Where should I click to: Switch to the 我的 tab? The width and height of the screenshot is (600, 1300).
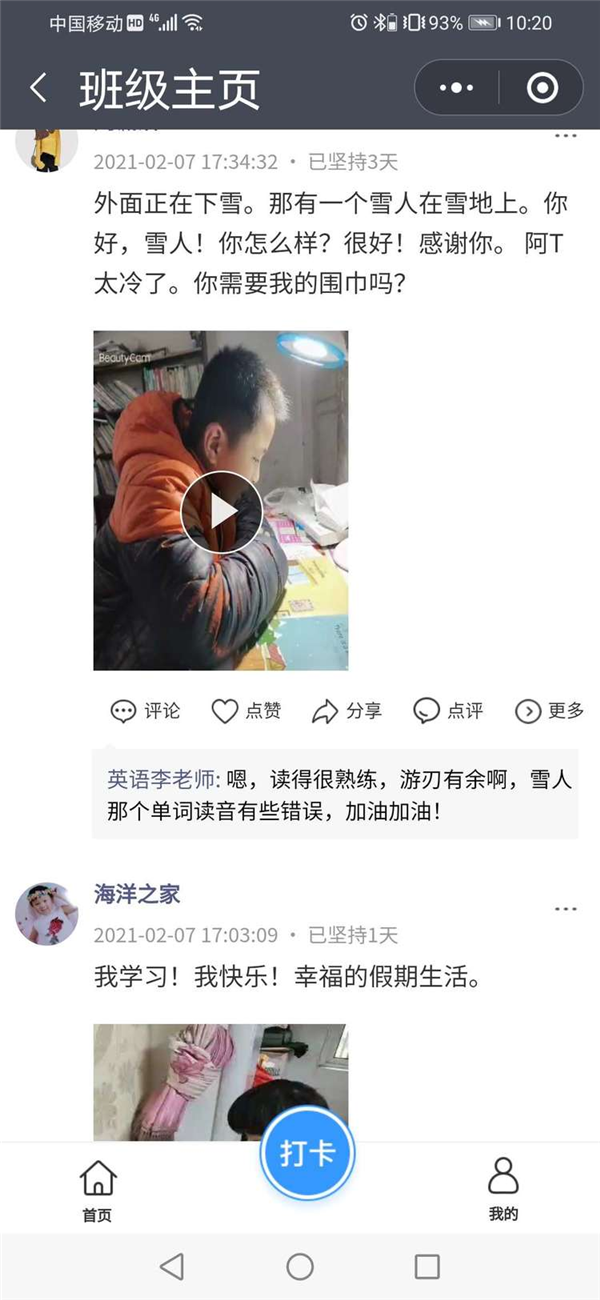pos(503,1190)
